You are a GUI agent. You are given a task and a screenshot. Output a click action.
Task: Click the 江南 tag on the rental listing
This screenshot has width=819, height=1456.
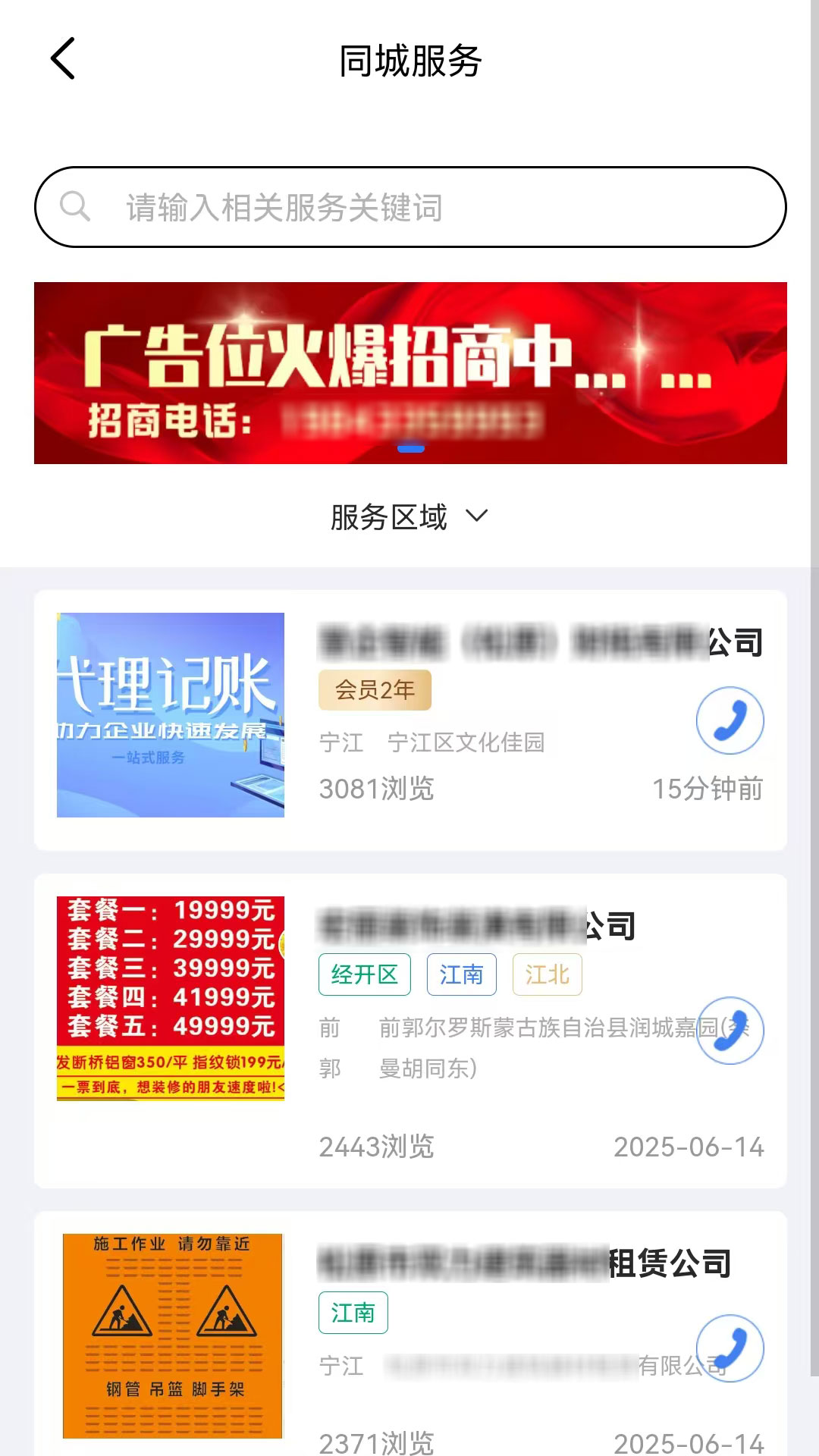pyautogui.click(x=353, y=1312)
